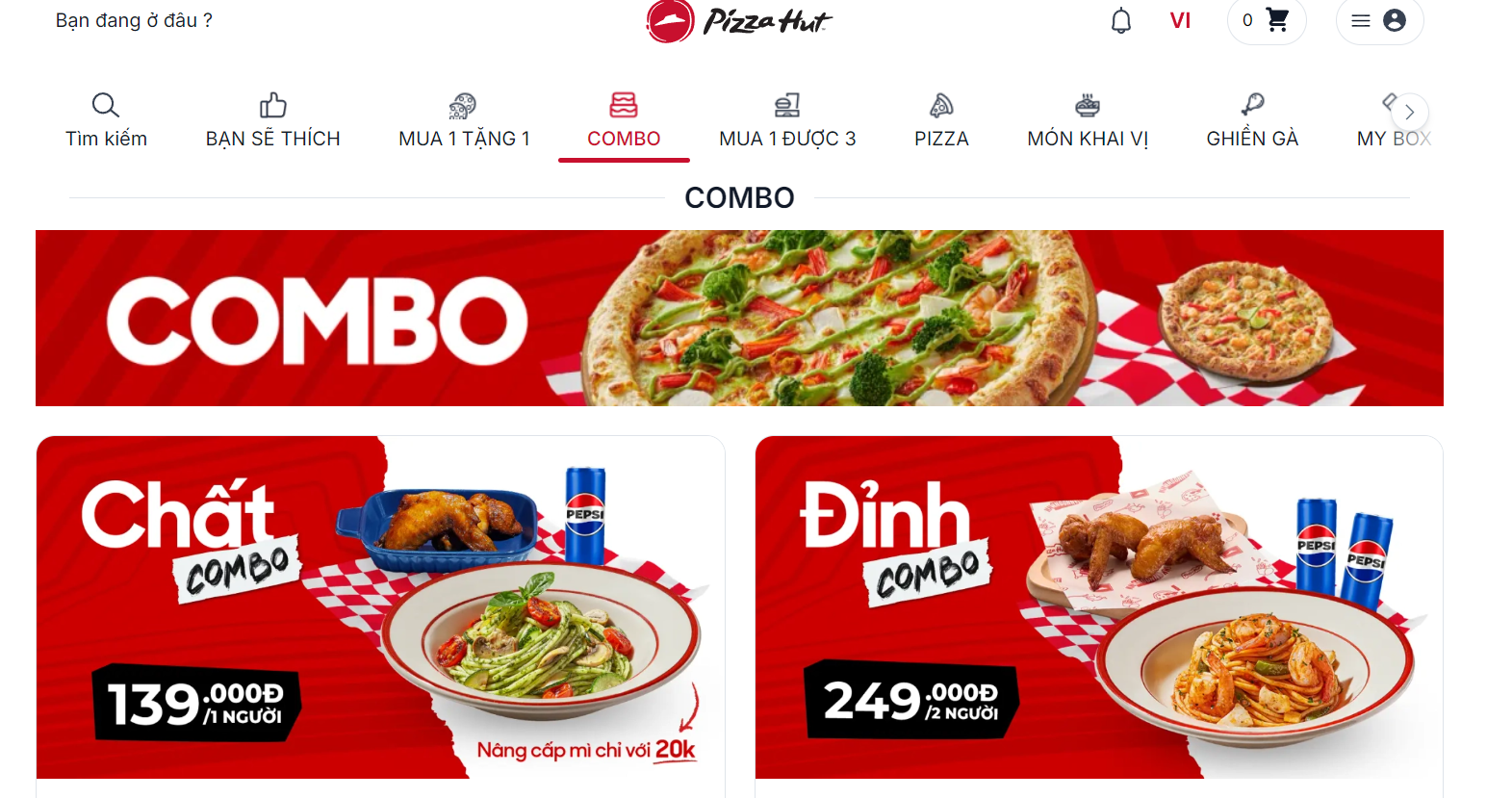Viewport: 1512px width, 798px height.
Task: Select the COMBO tab
Action: pos(624,120)
